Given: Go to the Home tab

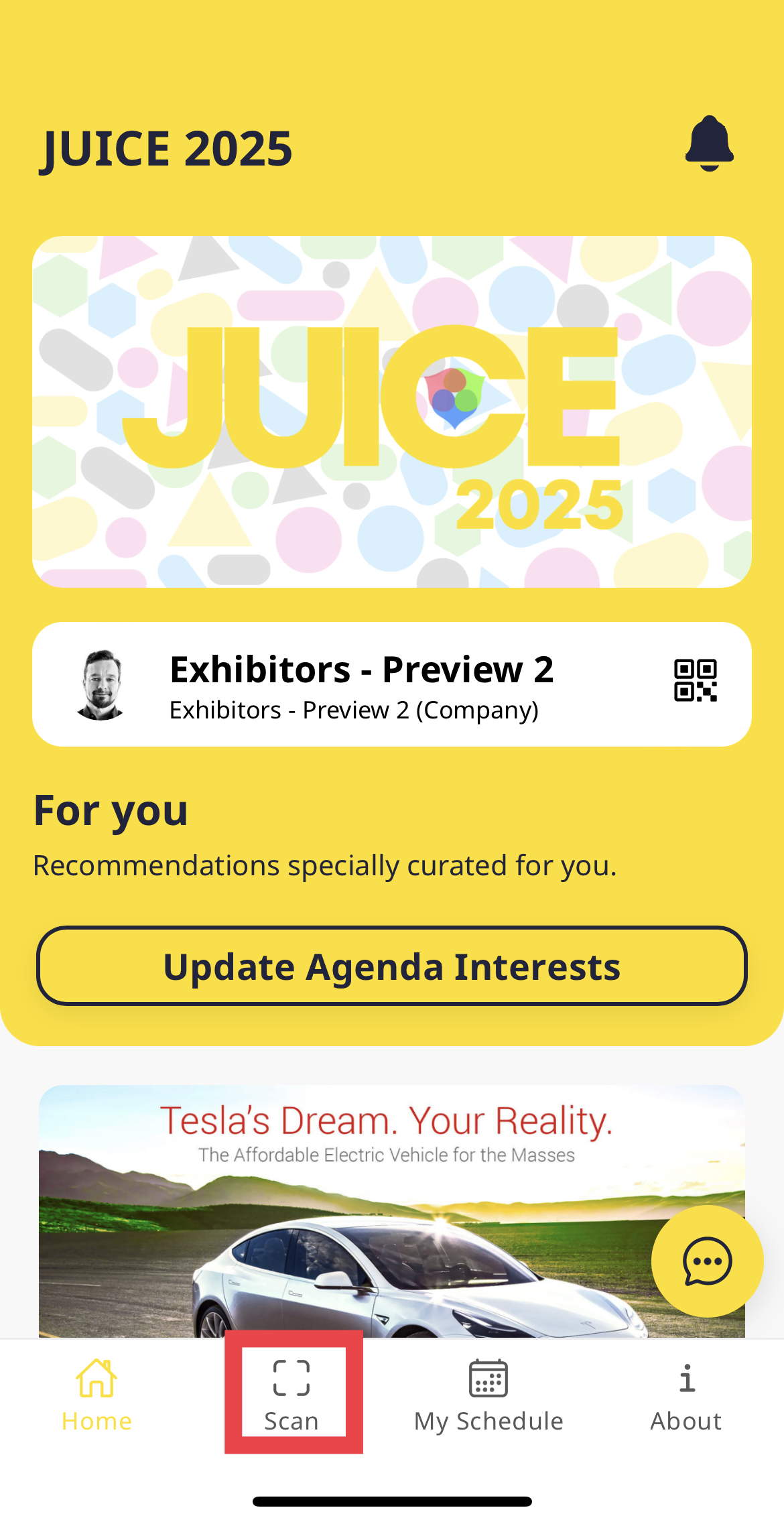Looking at the screenshot, I should pos(96,1394).
